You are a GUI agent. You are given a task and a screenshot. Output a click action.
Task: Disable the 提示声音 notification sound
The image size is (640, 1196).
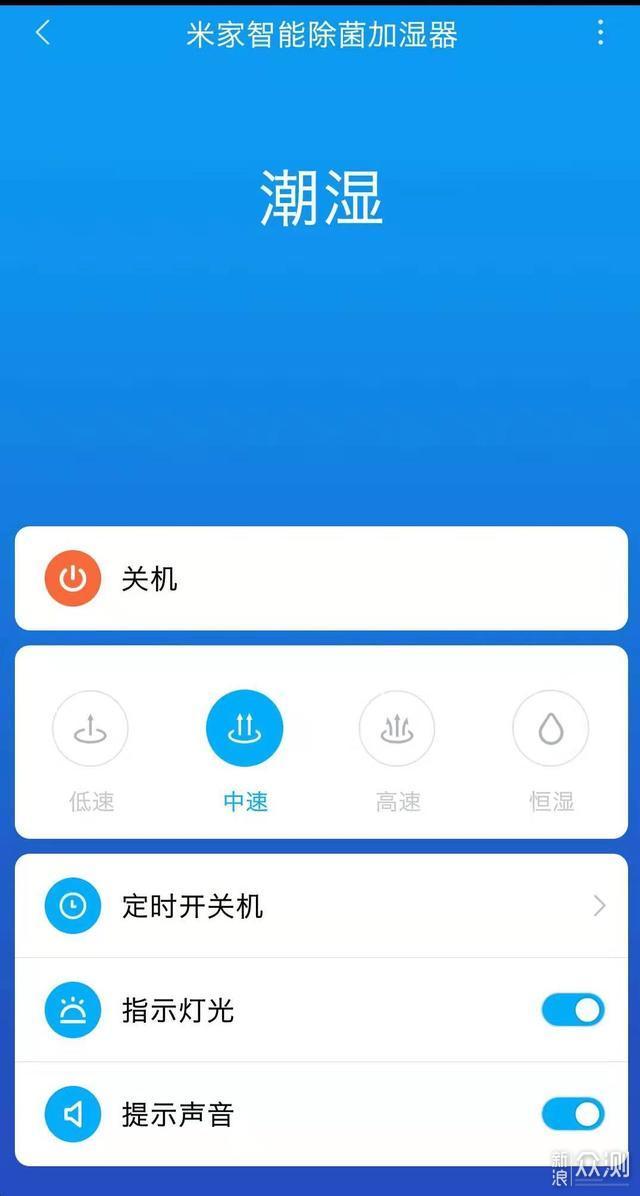(572, 1114)
